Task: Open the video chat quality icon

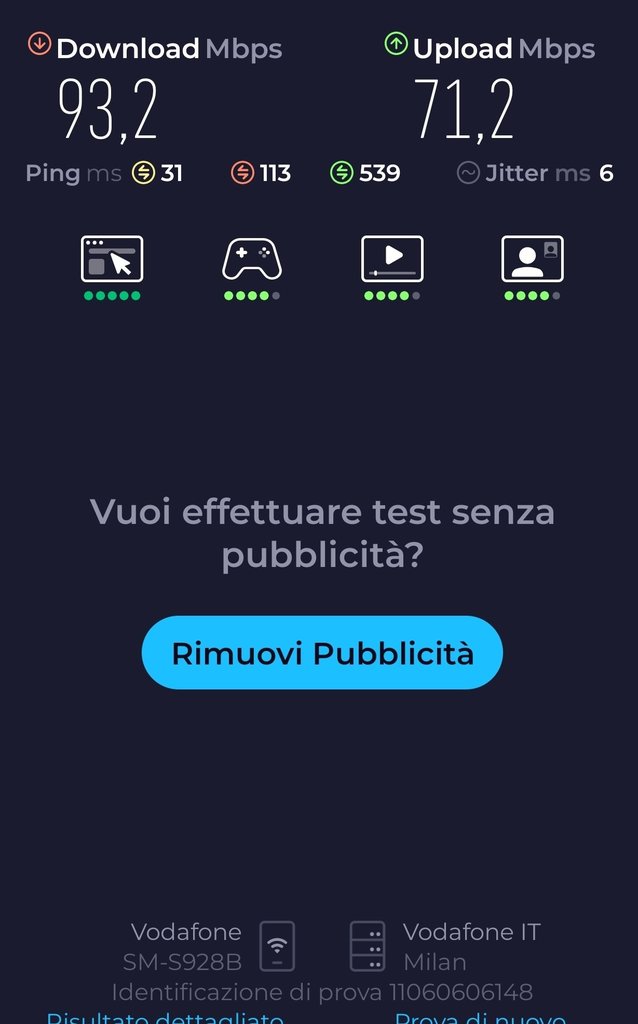Action: click(x=532, y=259)
